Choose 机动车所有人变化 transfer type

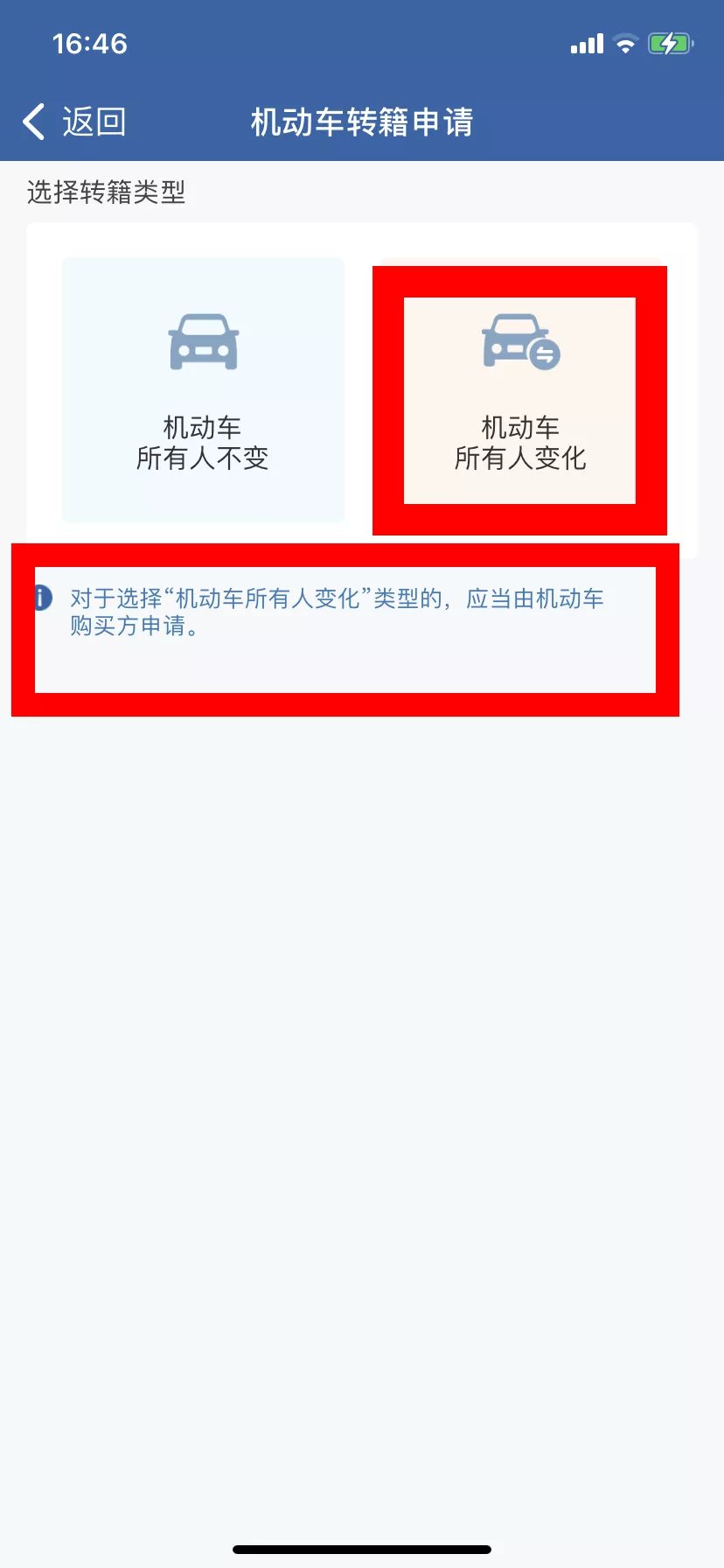tap(519, 401)
